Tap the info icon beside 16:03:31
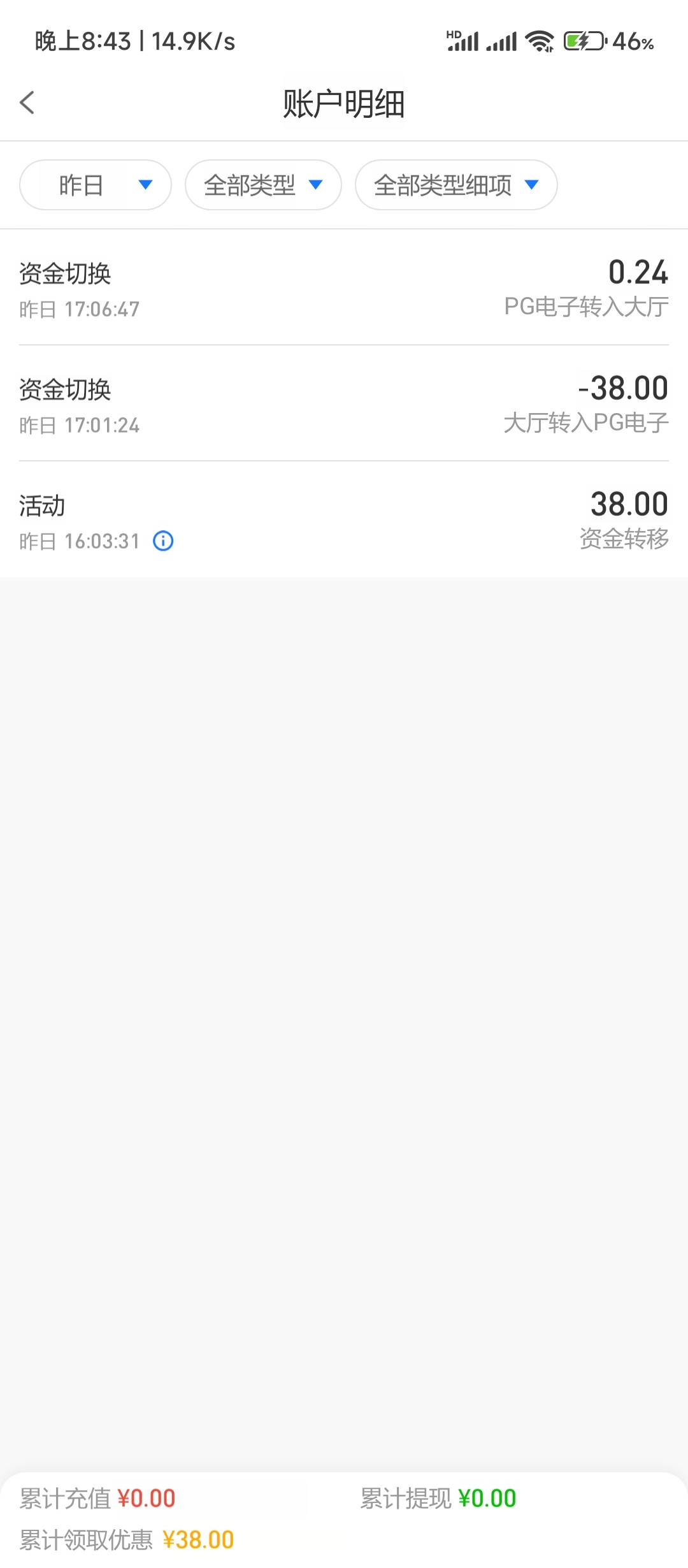The width and height of the screenshot is (688, 1568). click(163, 541)
